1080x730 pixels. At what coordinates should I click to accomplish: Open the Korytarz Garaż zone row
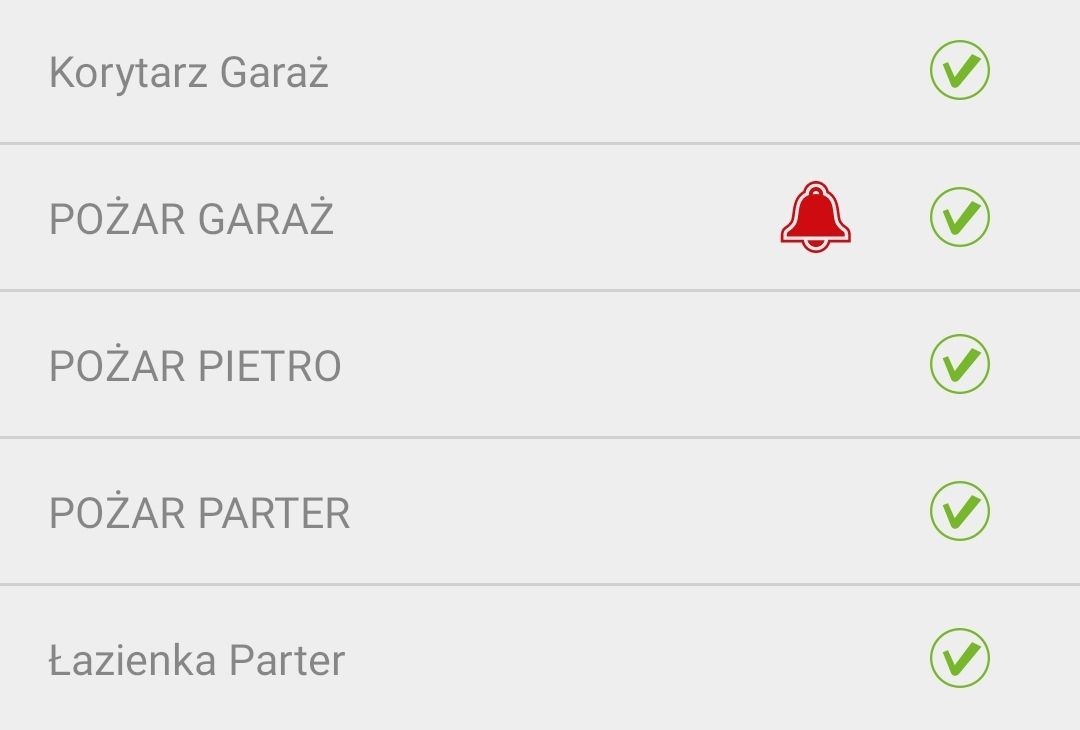click(190, 73)
